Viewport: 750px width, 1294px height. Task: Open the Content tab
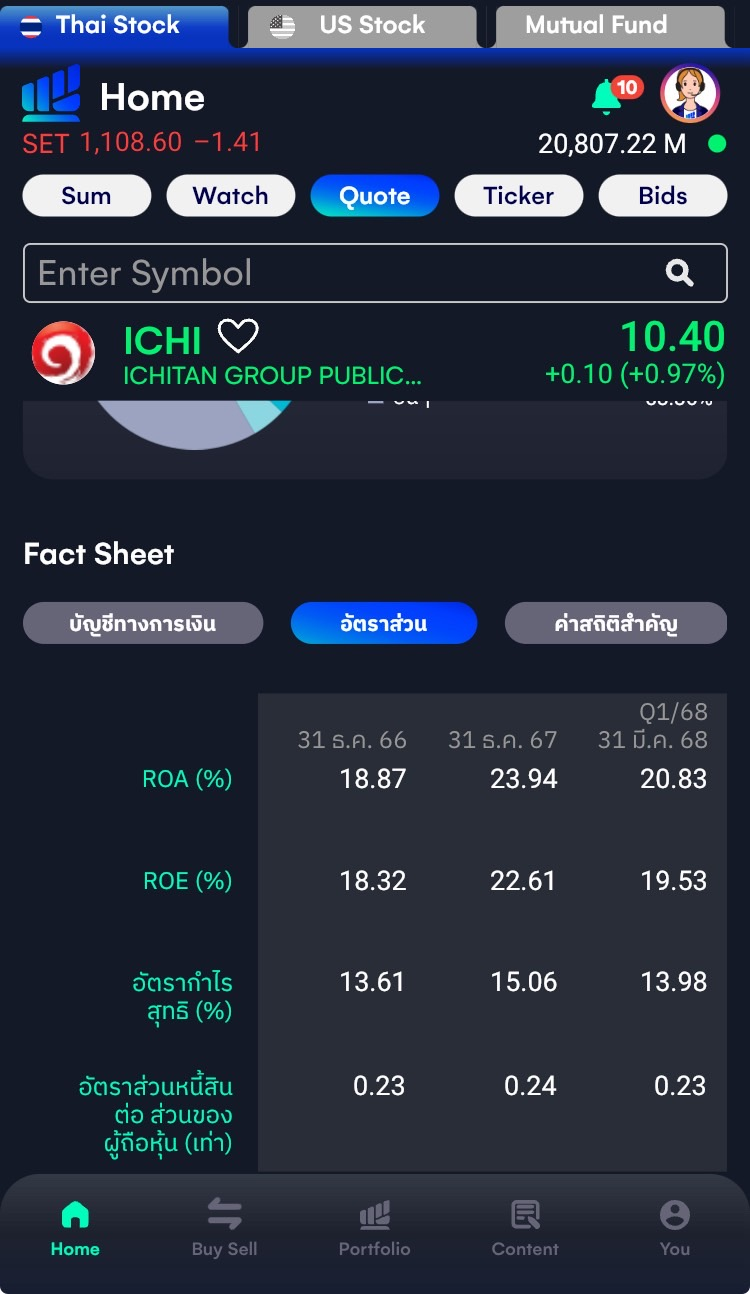coord(525,1228)
